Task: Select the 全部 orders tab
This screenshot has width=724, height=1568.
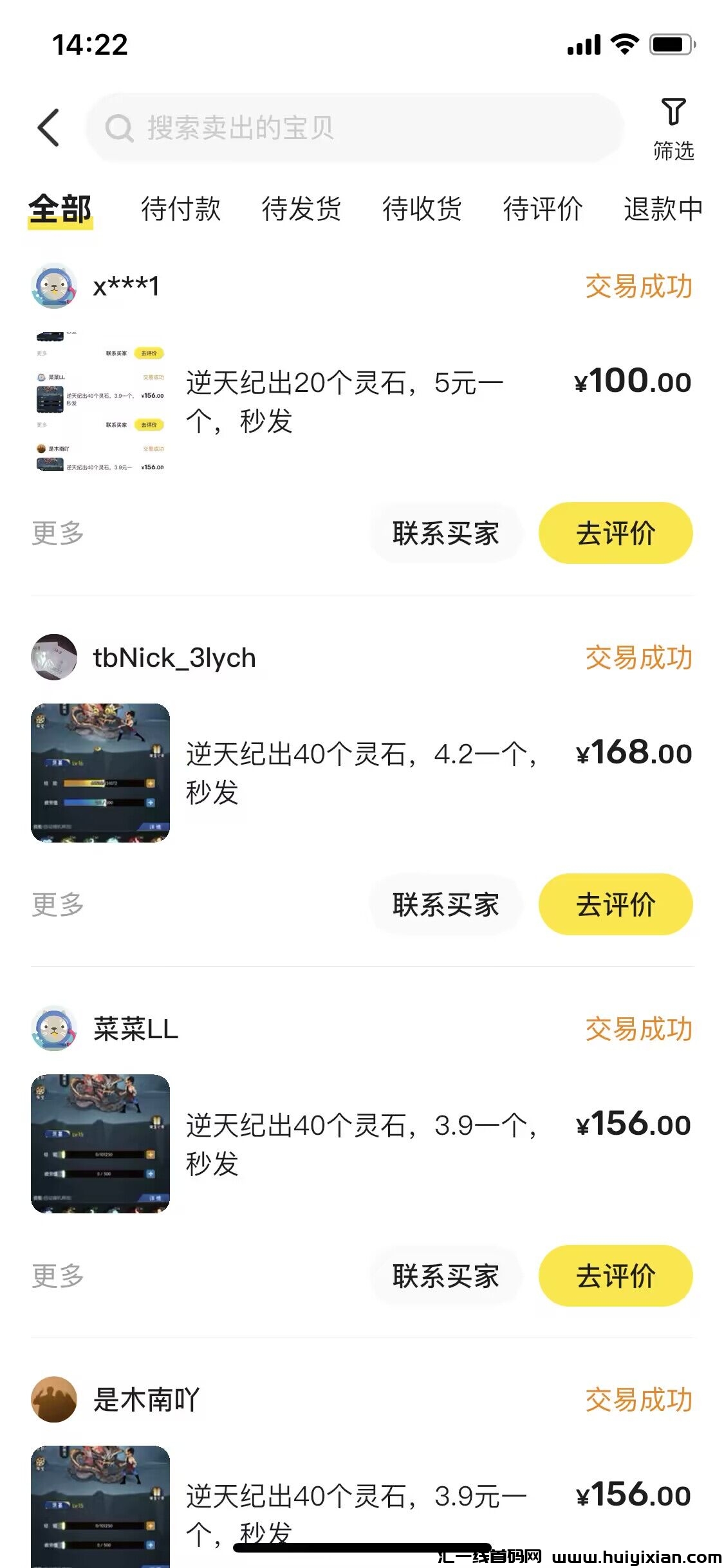Action: click(60, 209)
